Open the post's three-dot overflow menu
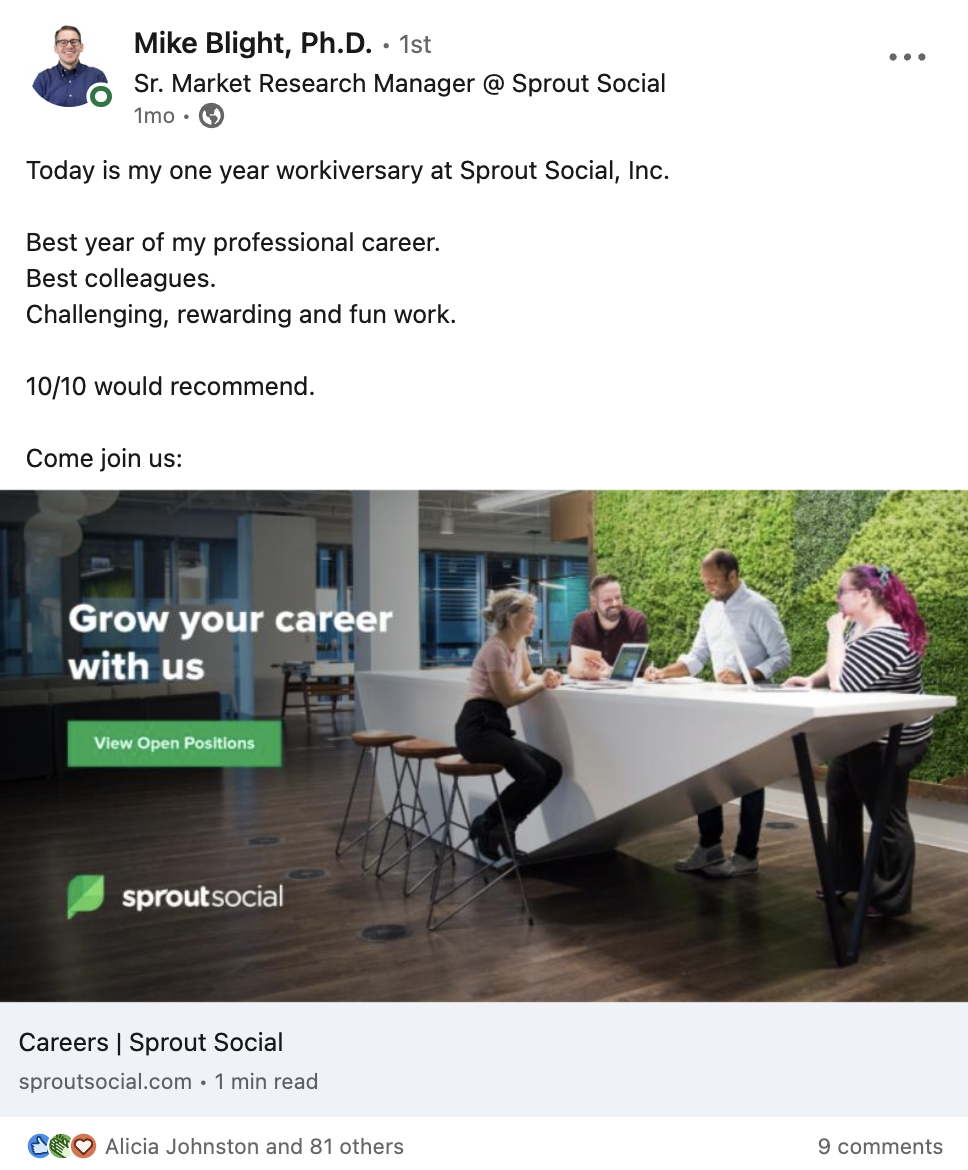 [906, 57]
